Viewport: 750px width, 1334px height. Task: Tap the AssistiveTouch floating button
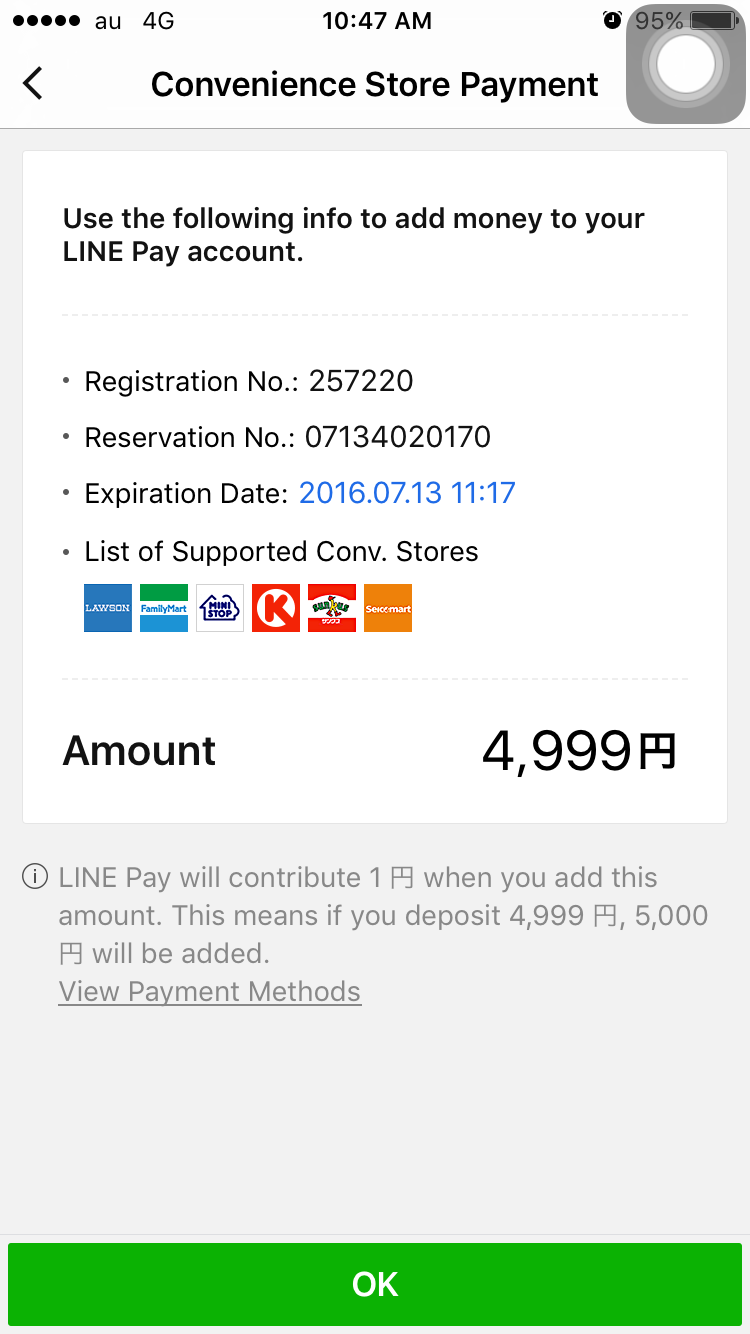point(686,64)
